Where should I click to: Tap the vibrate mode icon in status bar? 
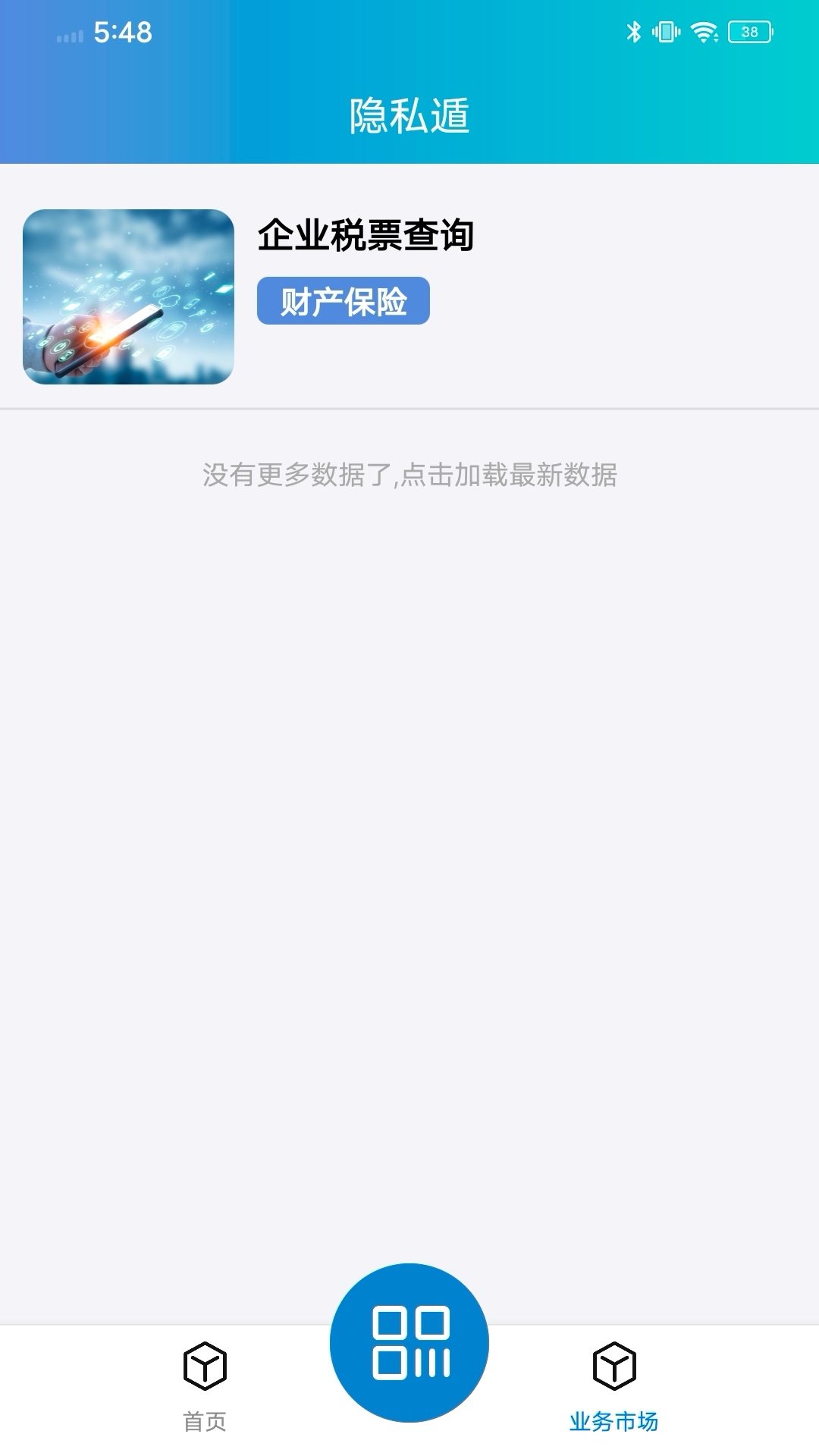[665, 30]
